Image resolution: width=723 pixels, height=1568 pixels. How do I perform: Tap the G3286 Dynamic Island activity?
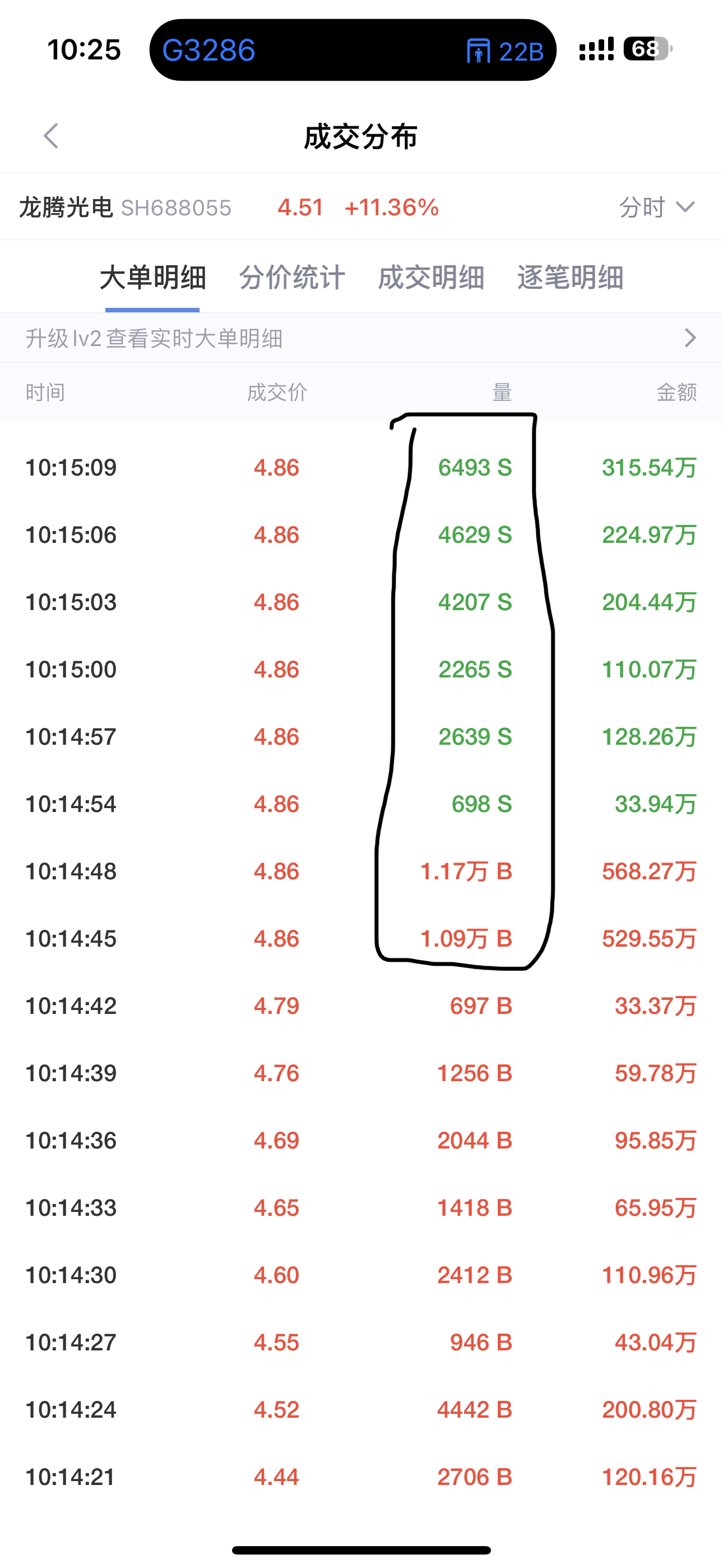coord(353,50)
